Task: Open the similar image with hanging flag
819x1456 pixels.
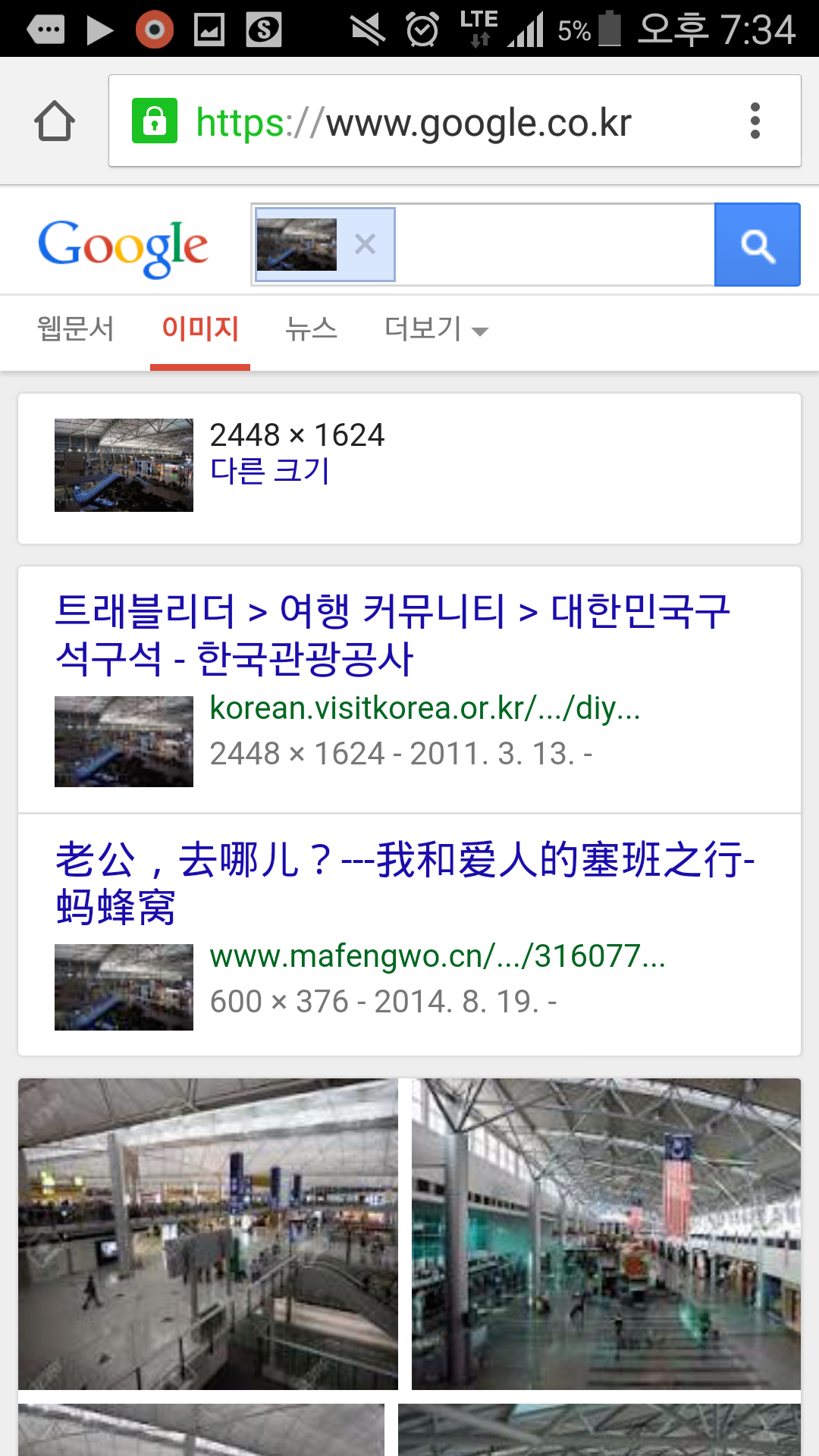Action: (x=606, y=1234)
